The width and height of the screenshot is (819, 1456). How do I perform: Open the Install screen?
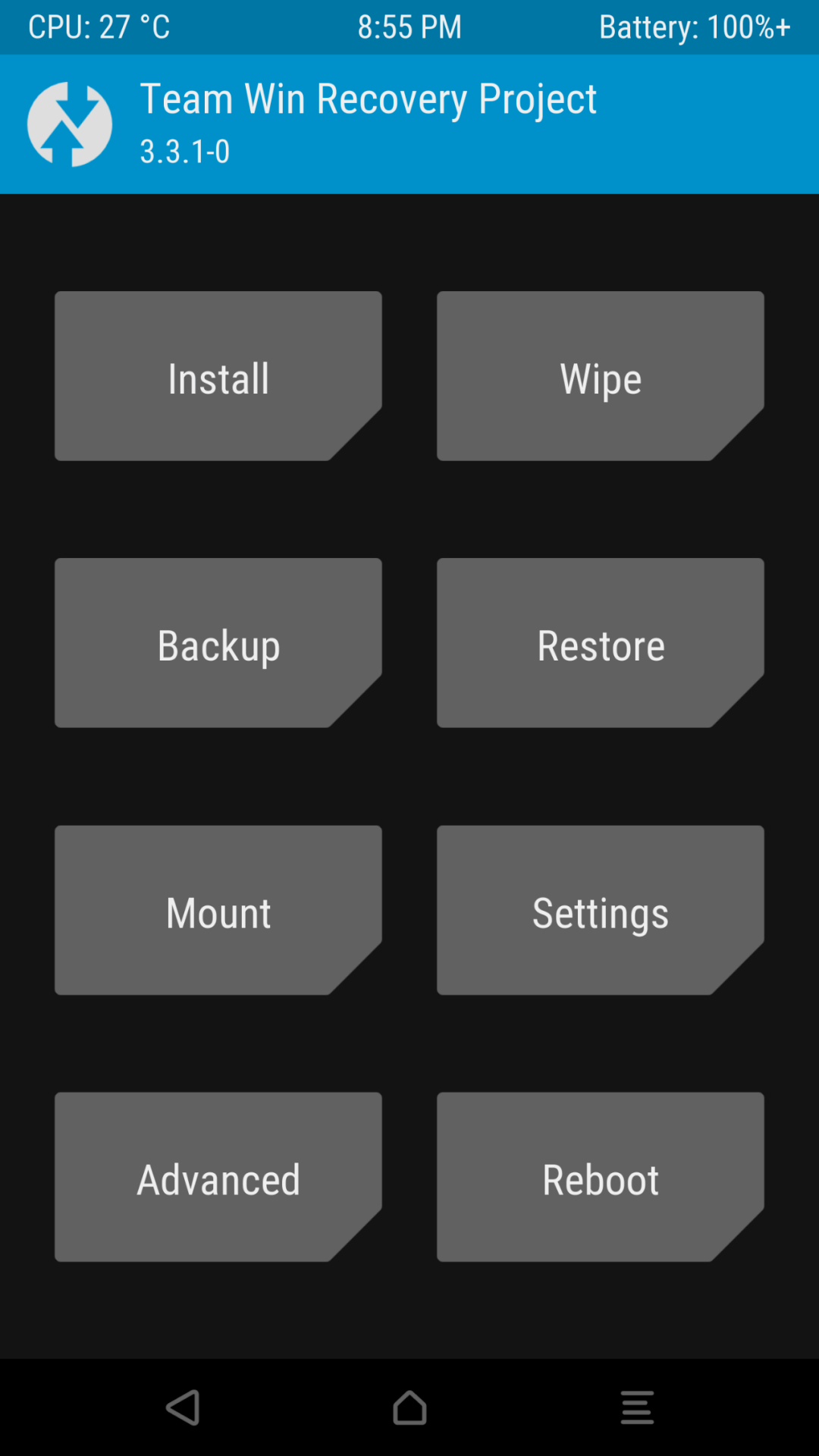coord(218,377)
